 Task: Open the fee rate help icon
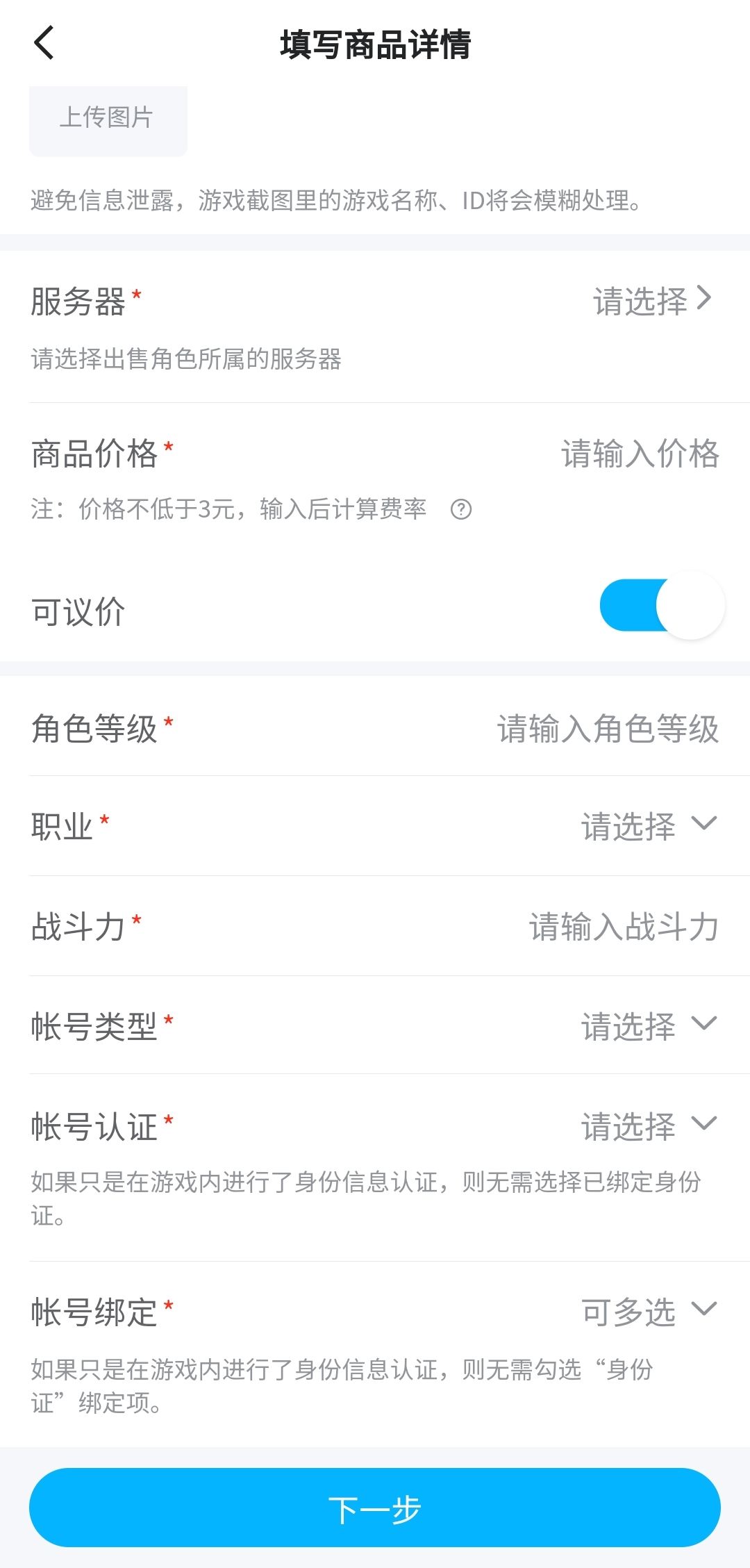tap(461, 509)
